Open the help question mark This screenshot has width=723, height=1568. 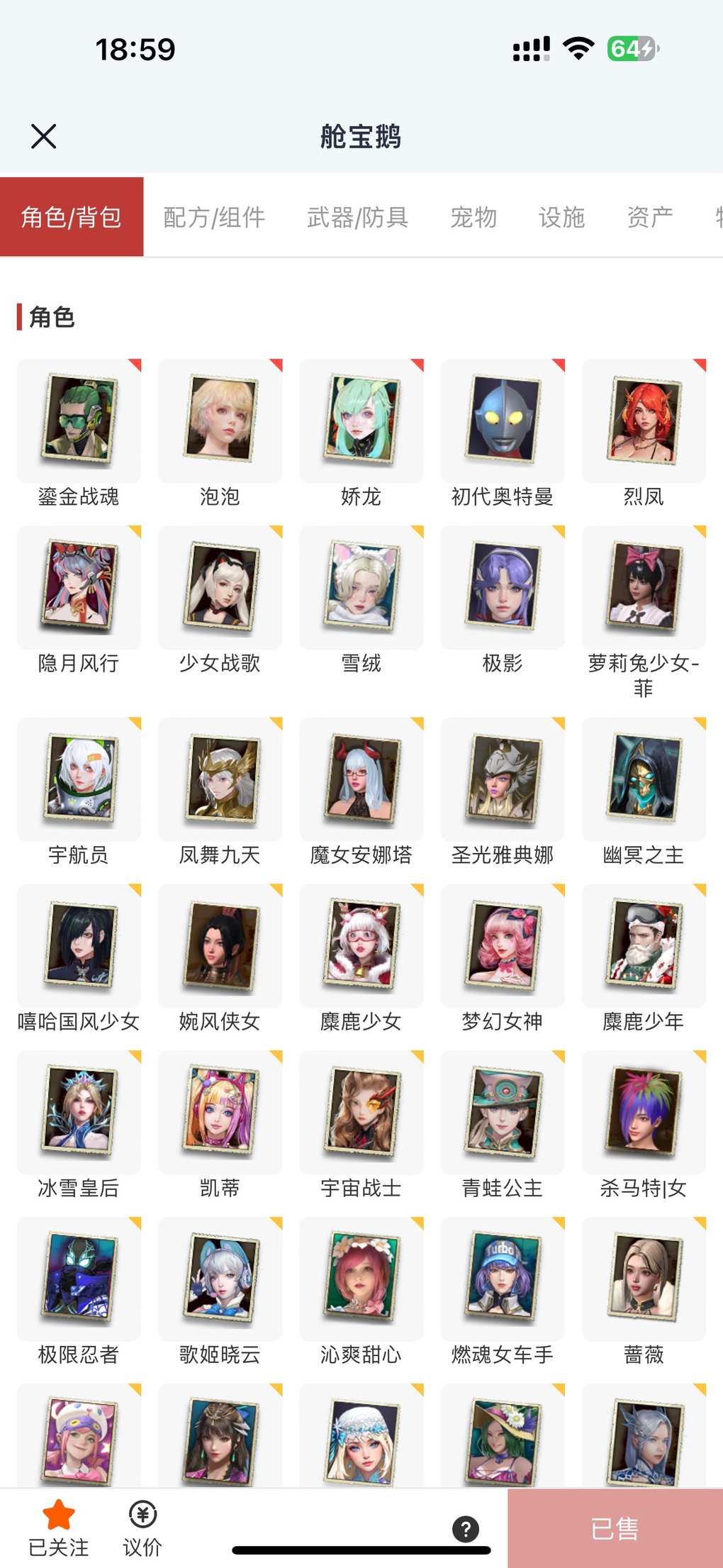[x=466, y=1529]
